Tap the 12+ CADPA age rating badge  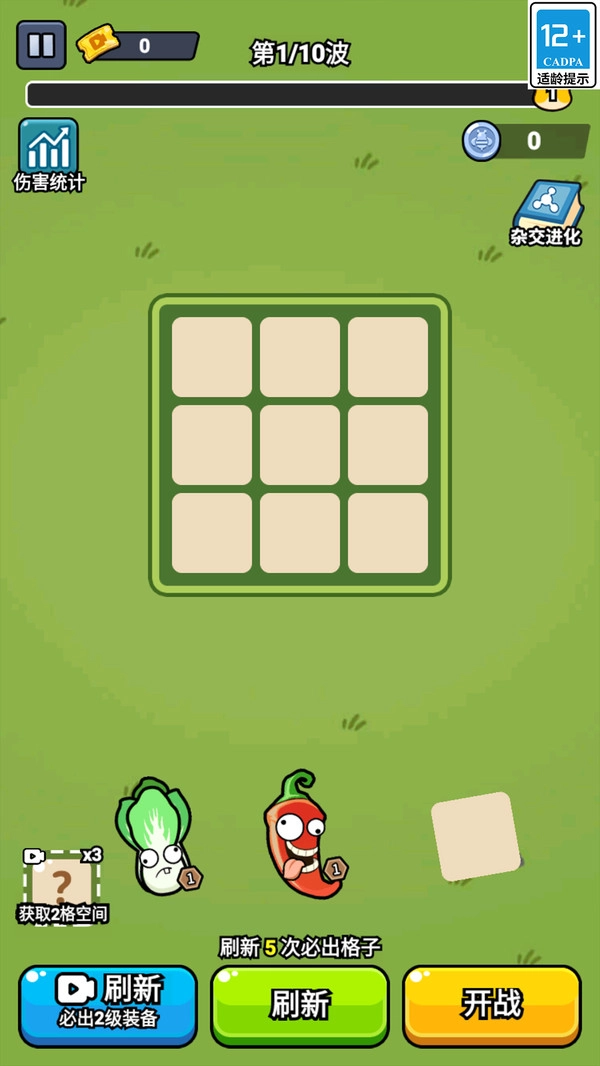[x=563, y=44]
